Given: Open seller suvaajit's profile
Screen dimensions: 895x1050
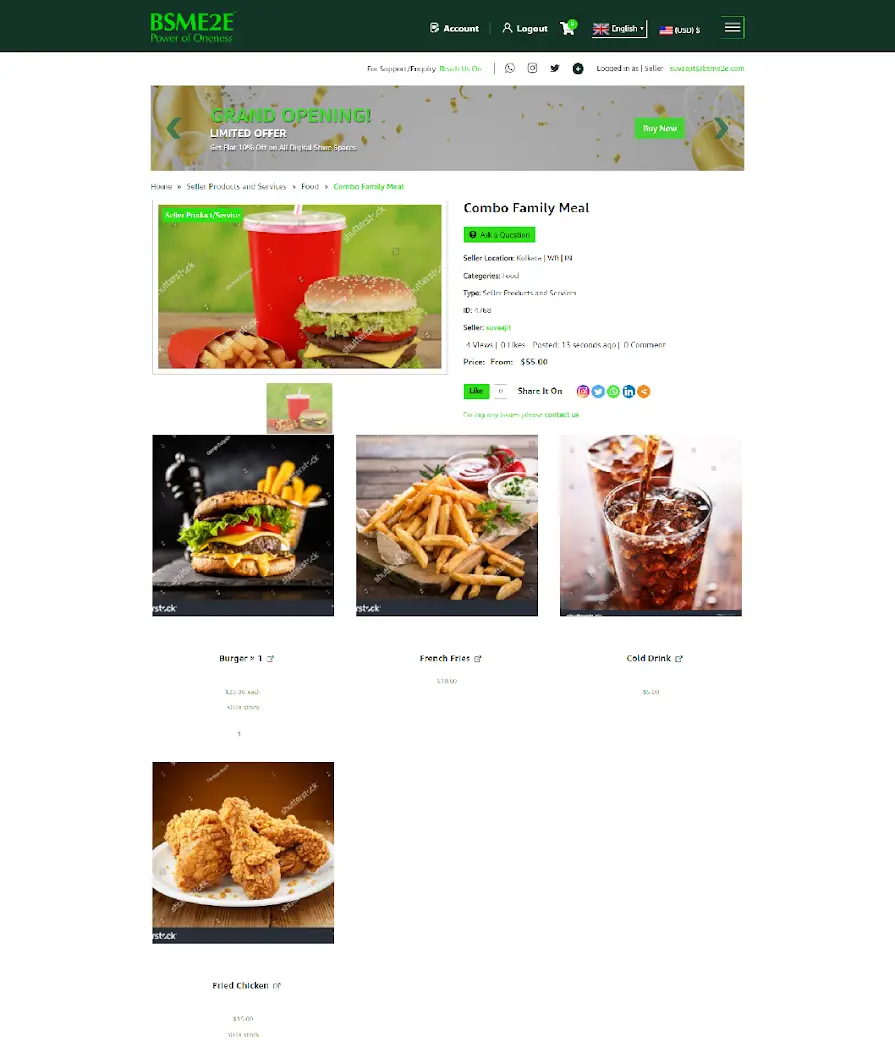Looking at the screenshot, I should click(498, 327).
